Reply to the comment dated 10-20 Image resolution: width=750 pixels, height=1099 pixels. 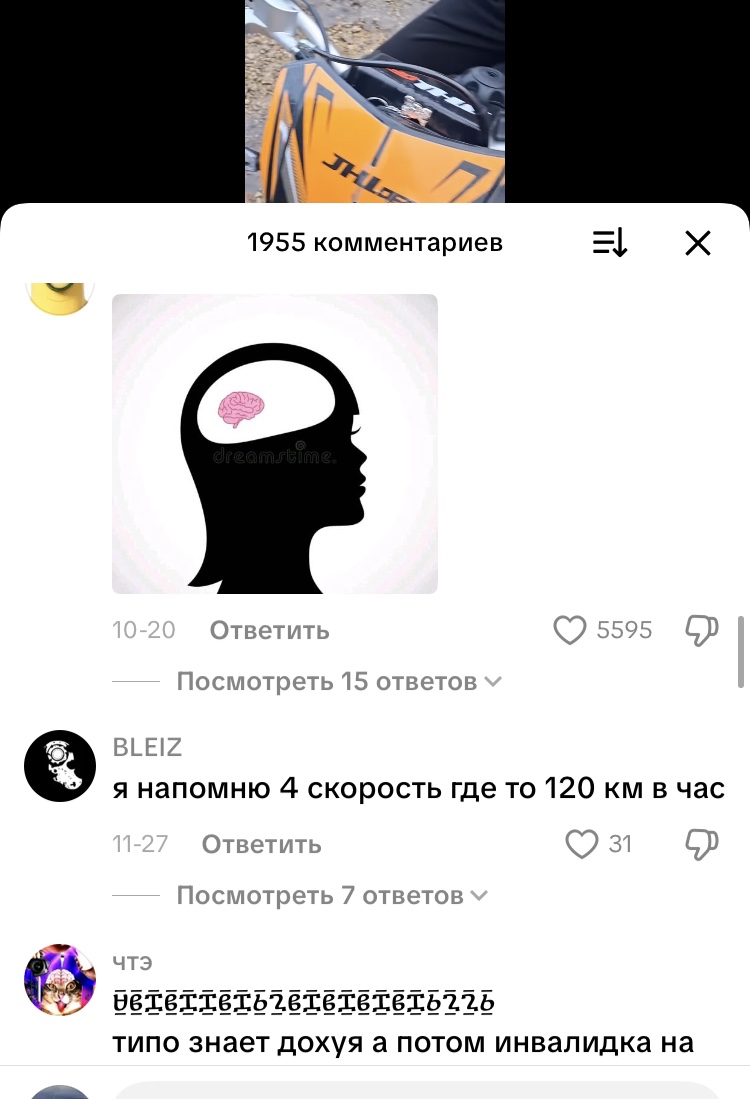269,630
